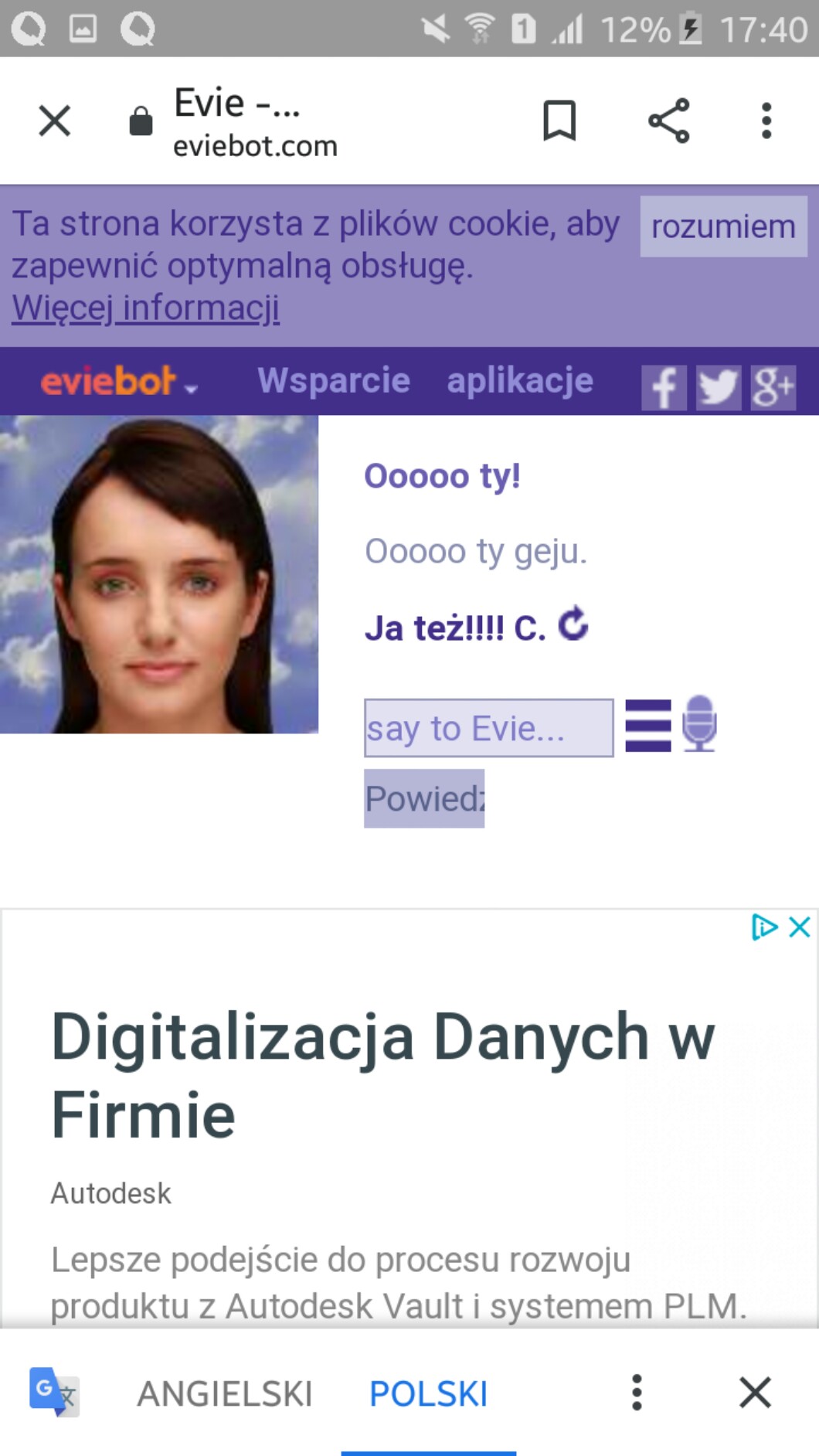Close the browser tab with the X
The height and width of the screenshot is (1456, 819).
(55, 121)
